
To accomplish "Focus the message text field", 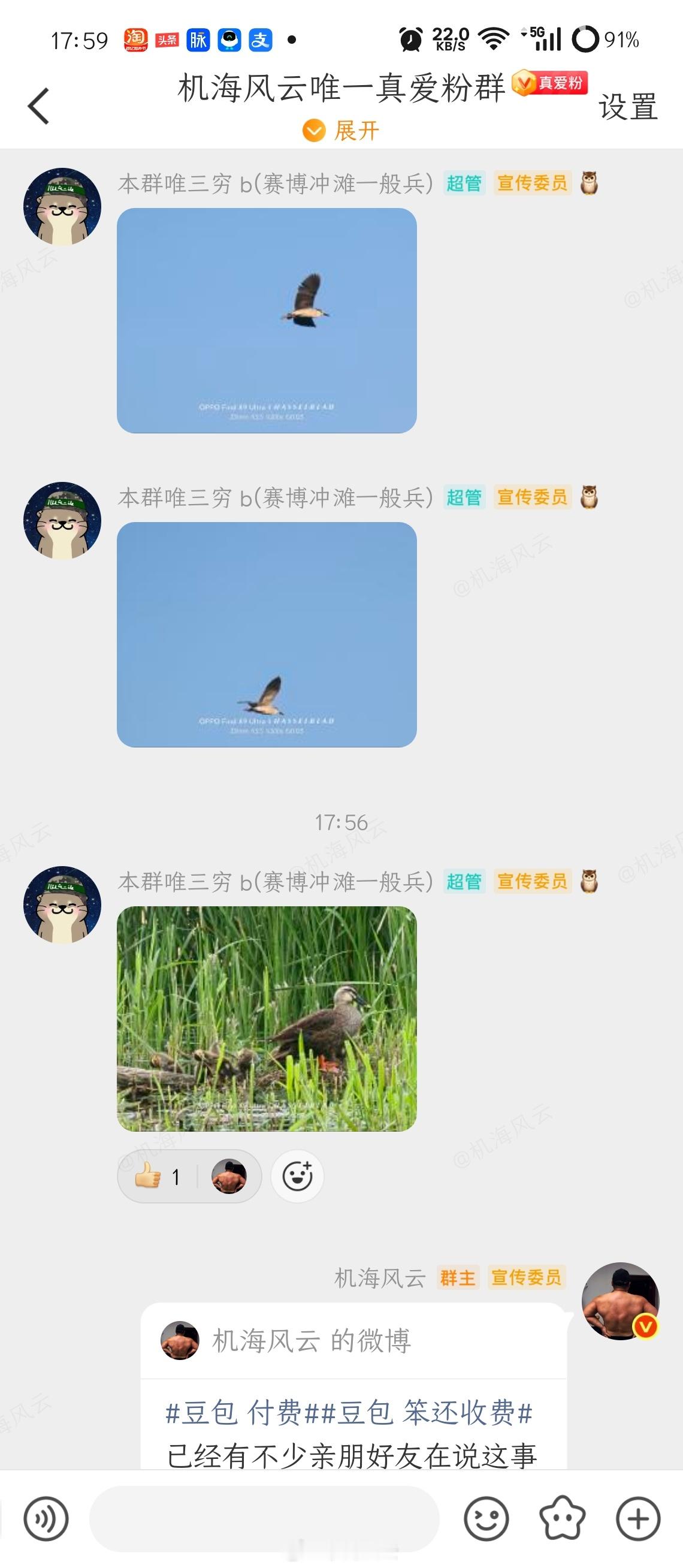I will [265, 1519].
